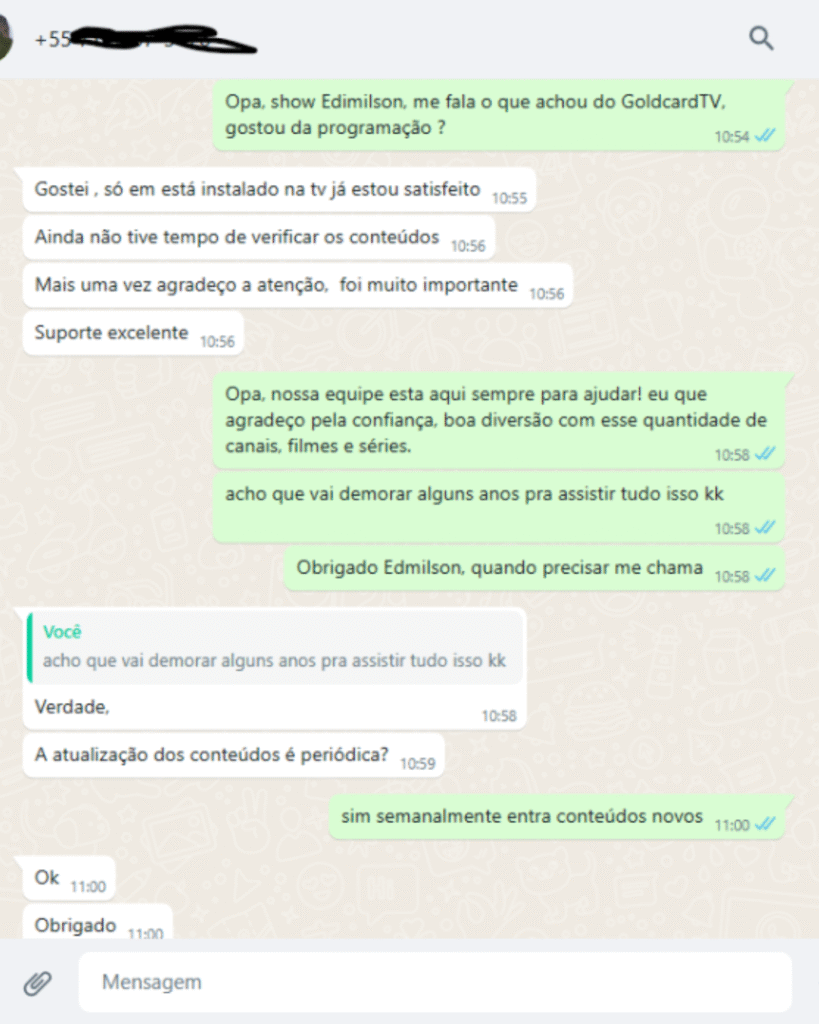819x1024 pixels.
Task: Click the checkmark icon beside the 10:58 'boa diversão' message
Action: coord(766,451)
